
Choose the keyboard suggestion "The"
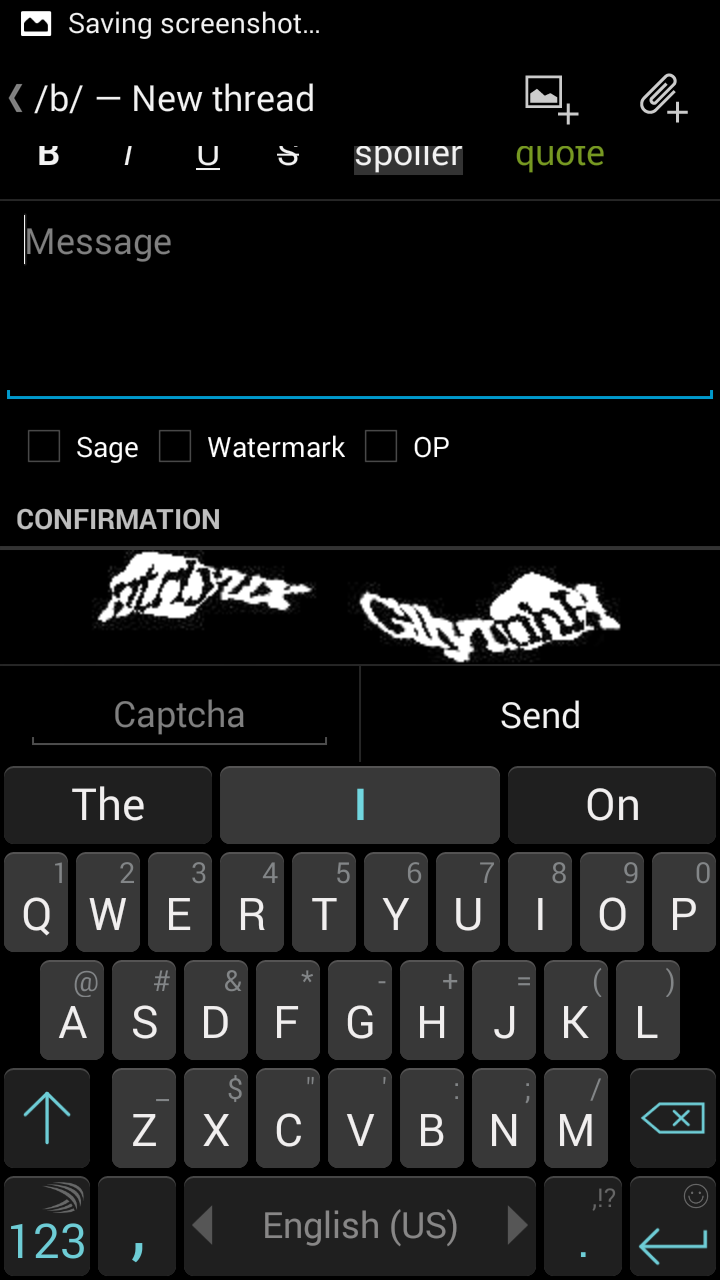(x=108, y=805)
